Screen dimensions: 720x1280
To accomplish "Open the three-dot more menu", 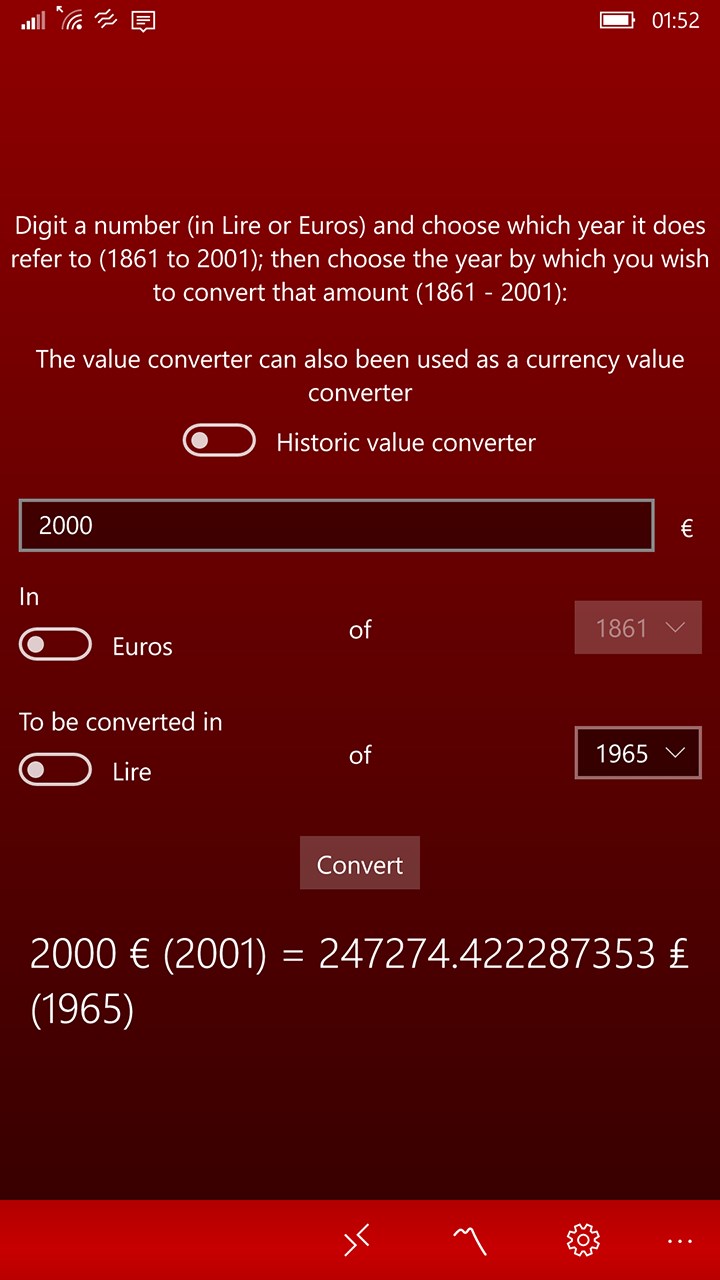I will point(680,1240).
